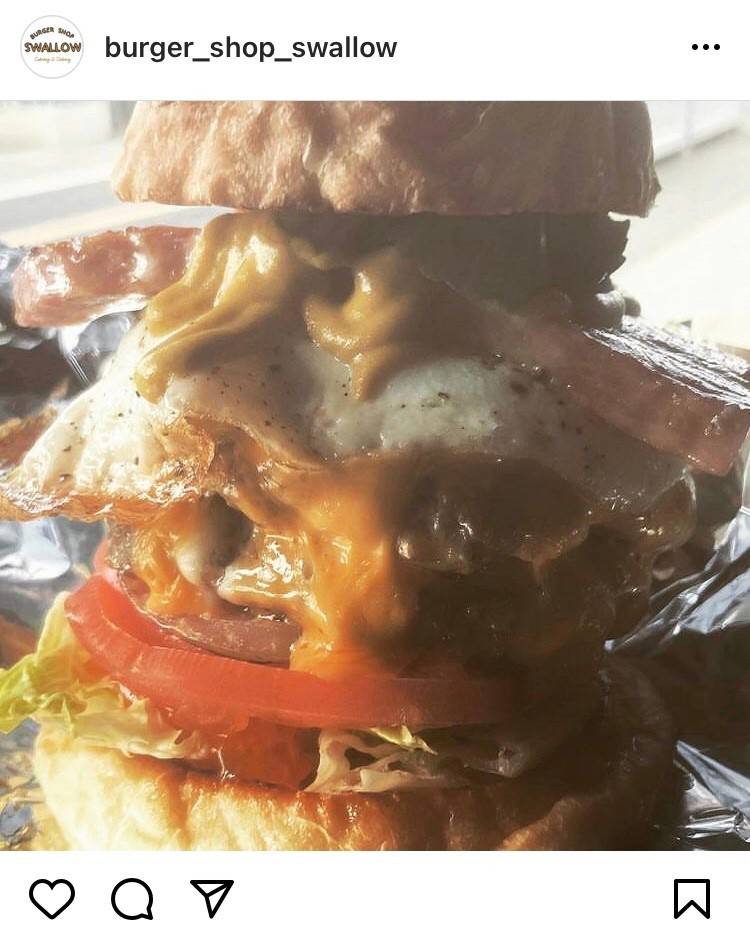Share the post via paper plane icon

pyautogui.click(x=212, y=897)
